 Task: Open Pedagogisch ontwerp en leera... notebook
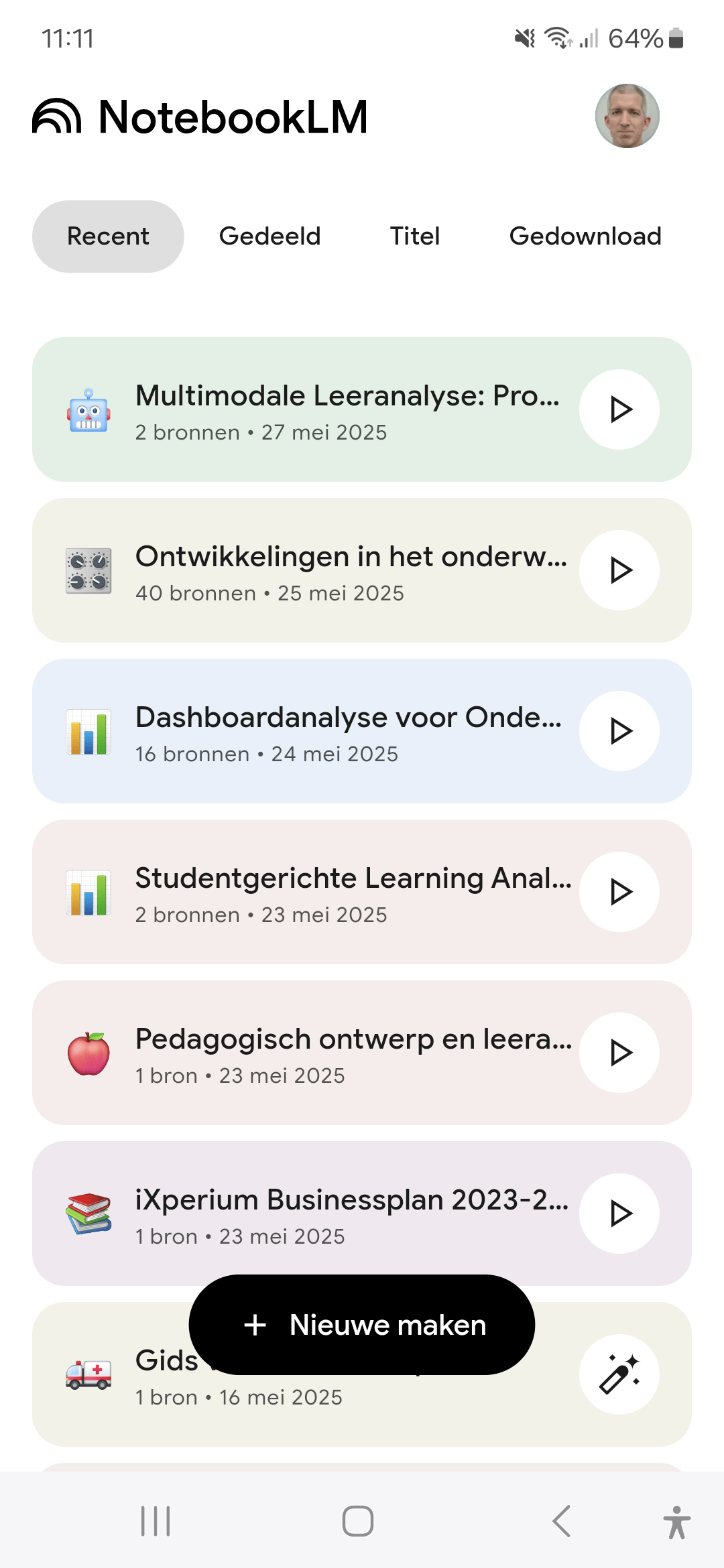[x=305, y=1053]
